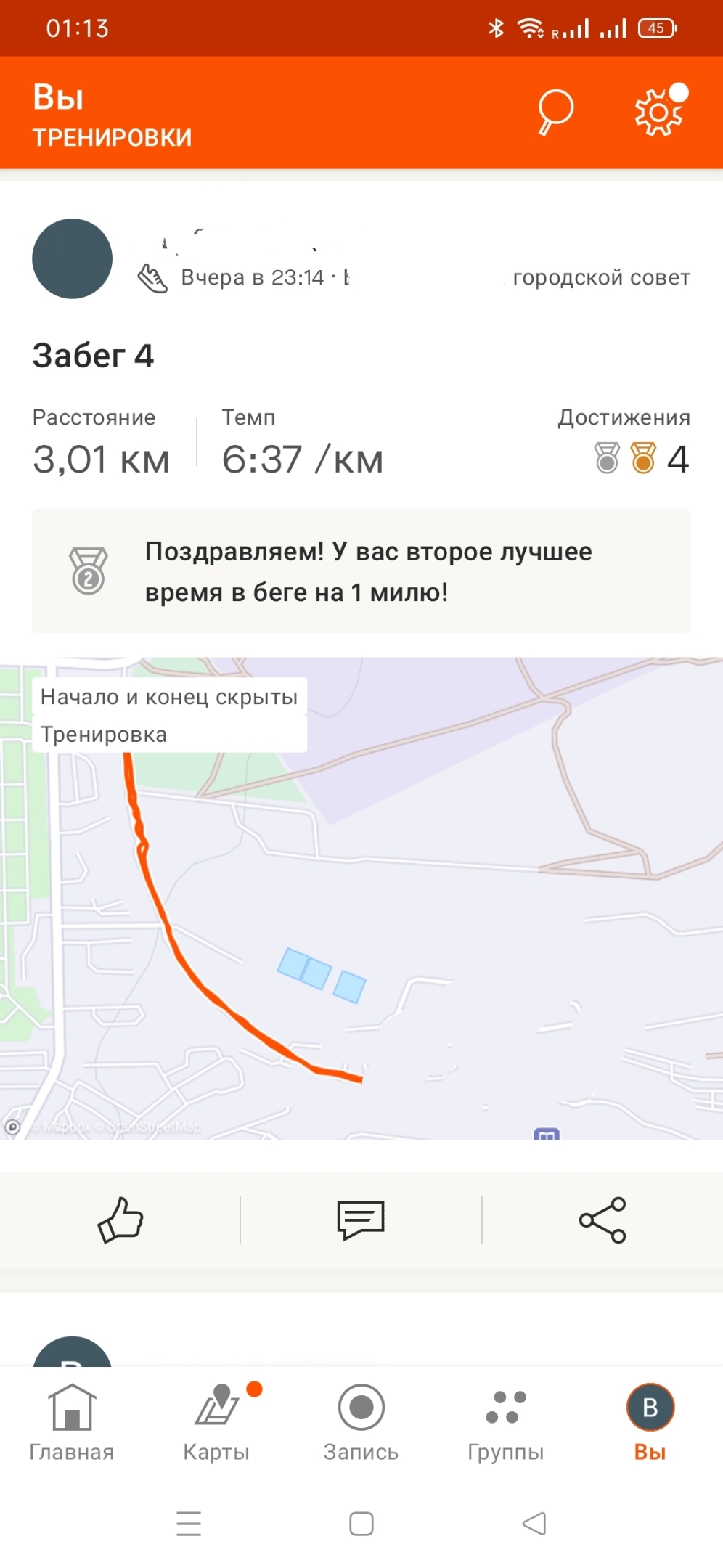Open the run route map
723x1568 pixels.
coord(361,898)
